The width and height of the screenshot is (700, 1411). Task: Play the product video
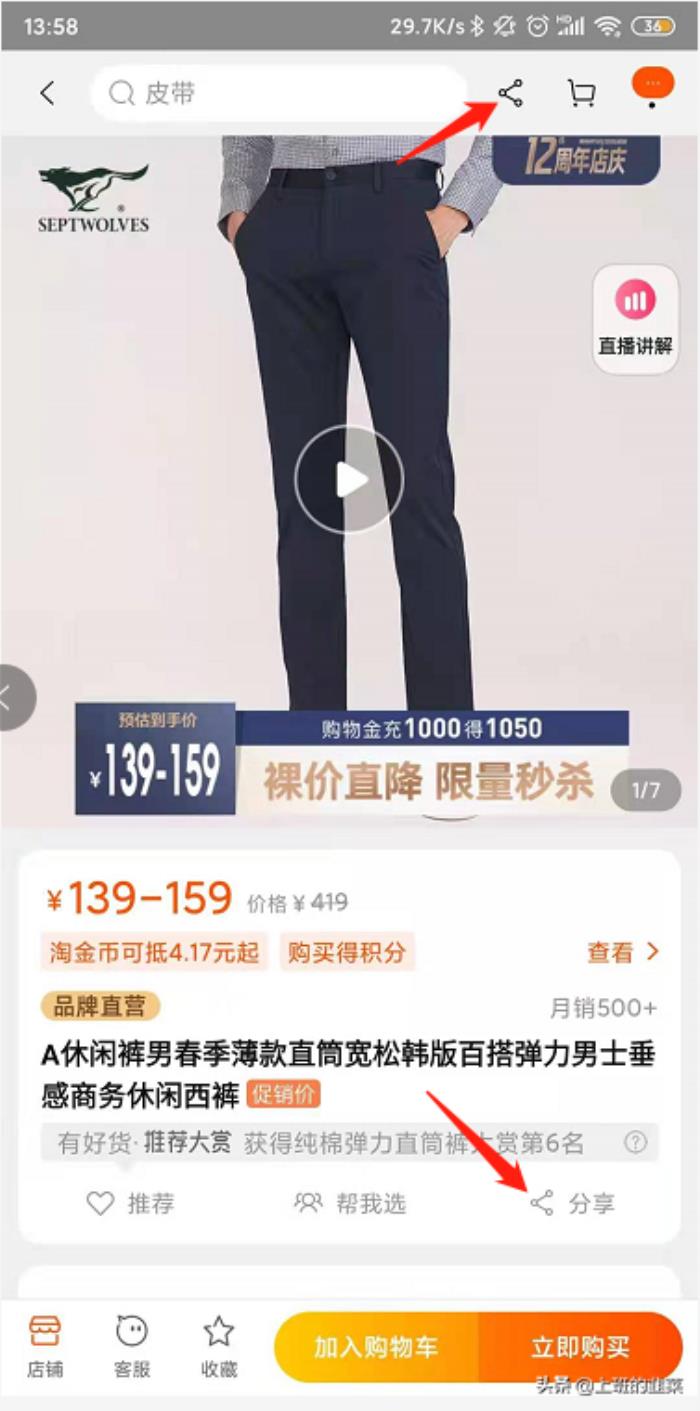click(349, 480)
